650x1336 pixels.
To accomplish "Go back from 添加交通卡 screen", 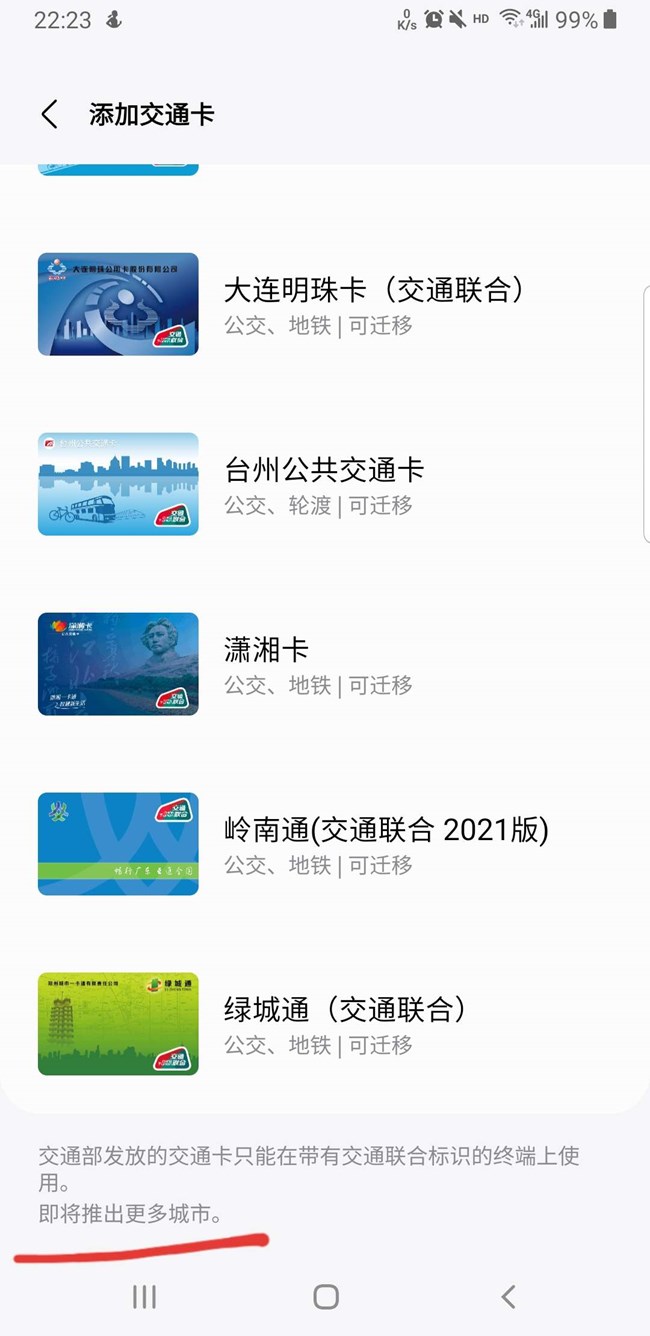I will click(49, 114).
